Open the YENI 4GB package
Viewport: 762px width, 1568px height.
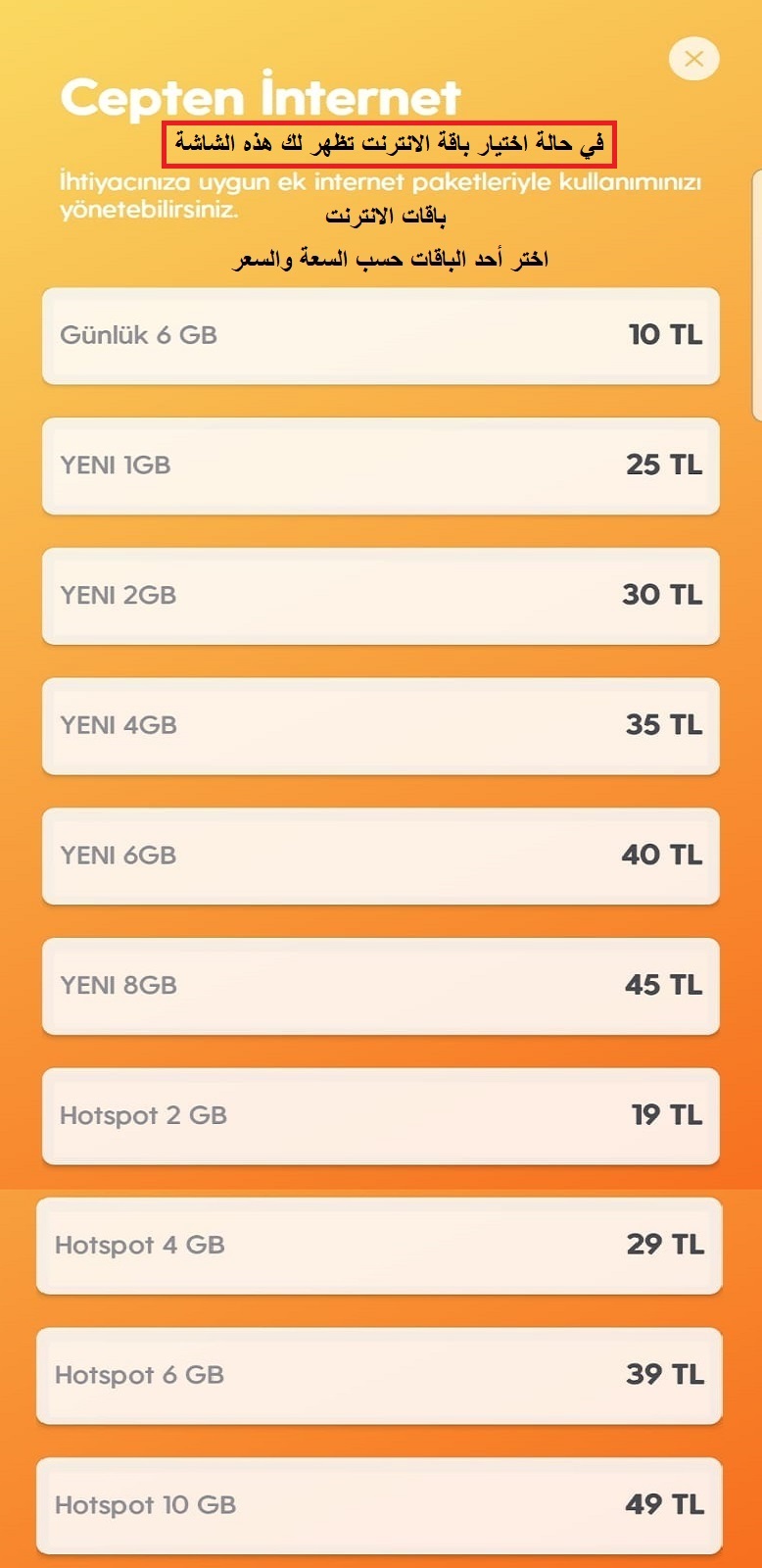[380, 725]
